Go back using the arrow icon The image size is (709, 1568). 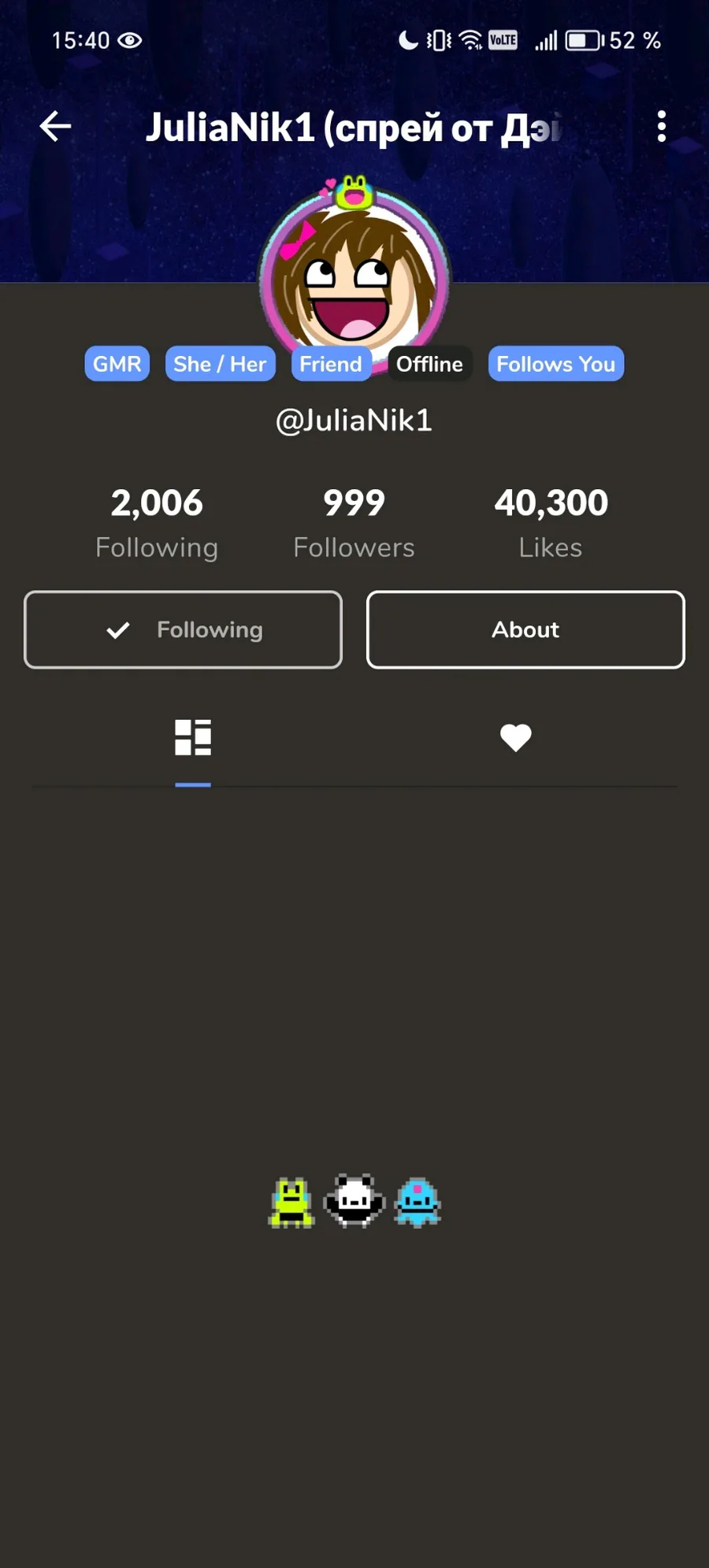coord(55,126)
